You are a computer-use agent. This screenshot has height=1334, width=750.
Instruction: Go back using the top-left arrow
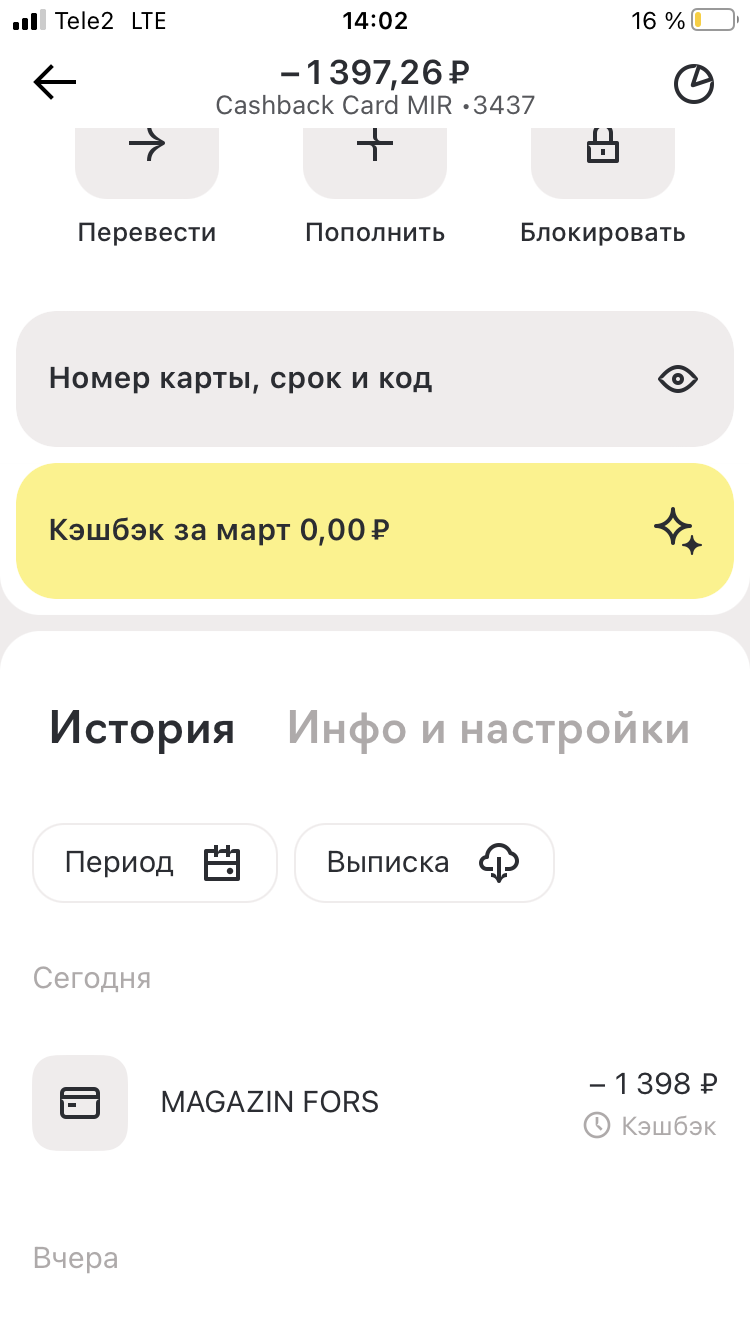point(55,84)
